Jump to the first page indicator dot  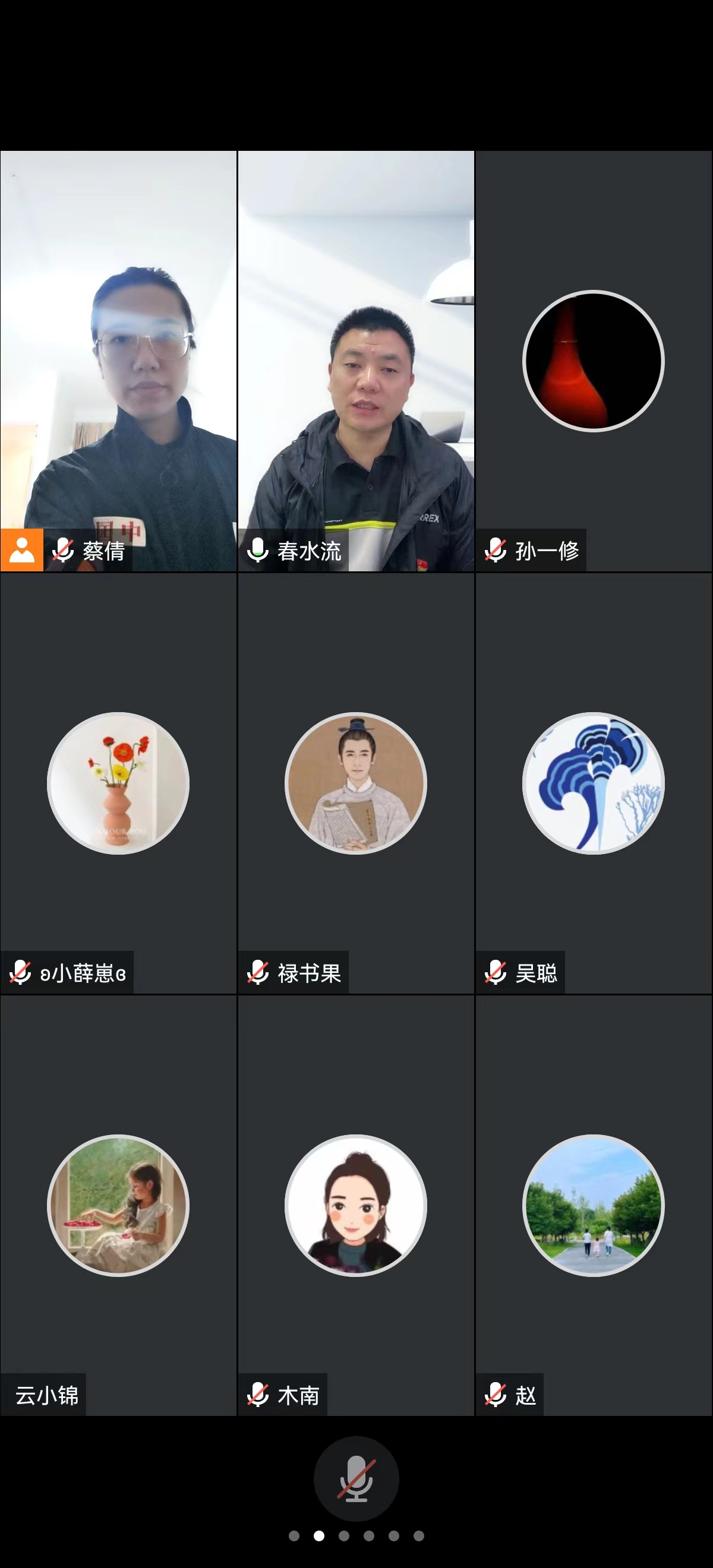tap(294, 1536)
